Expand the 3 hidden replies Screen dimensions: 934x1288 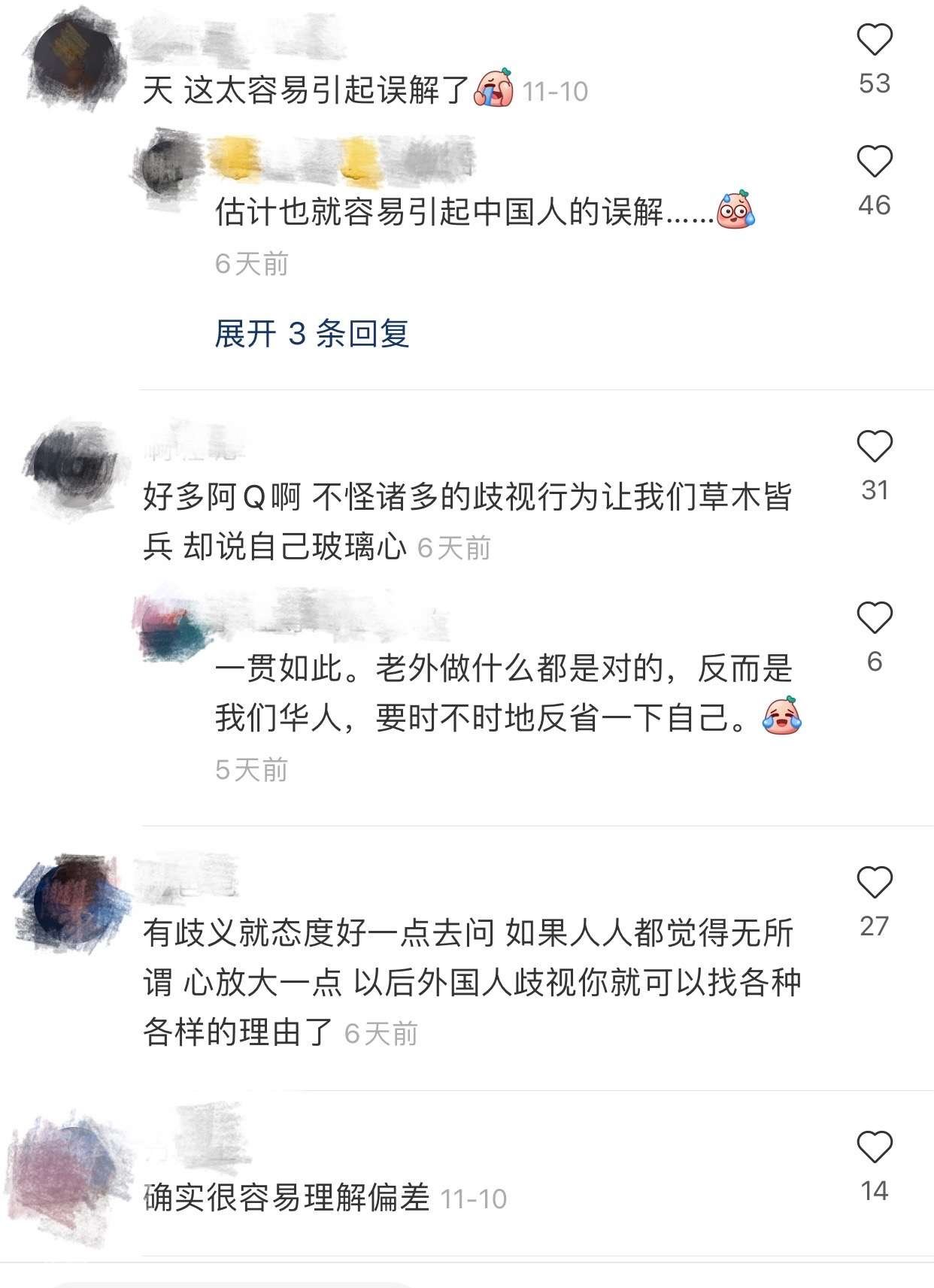pyautogui.click(x=311, y=333)
